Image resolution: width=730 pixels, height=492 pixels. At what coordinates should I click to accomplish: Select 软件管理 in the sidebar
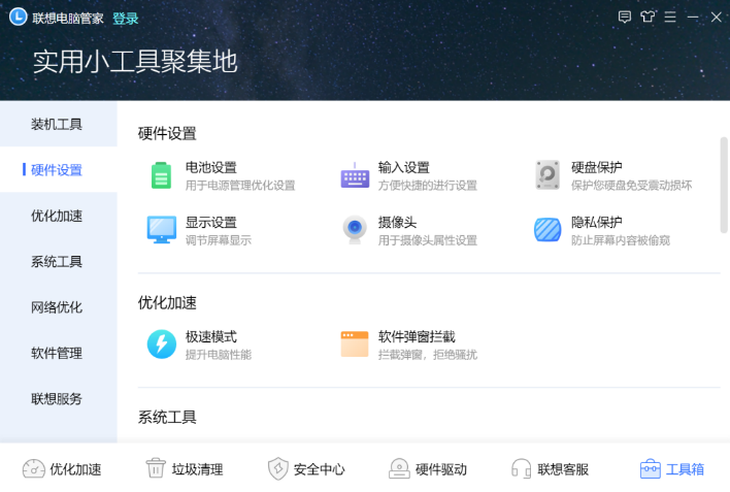[57, 353]
